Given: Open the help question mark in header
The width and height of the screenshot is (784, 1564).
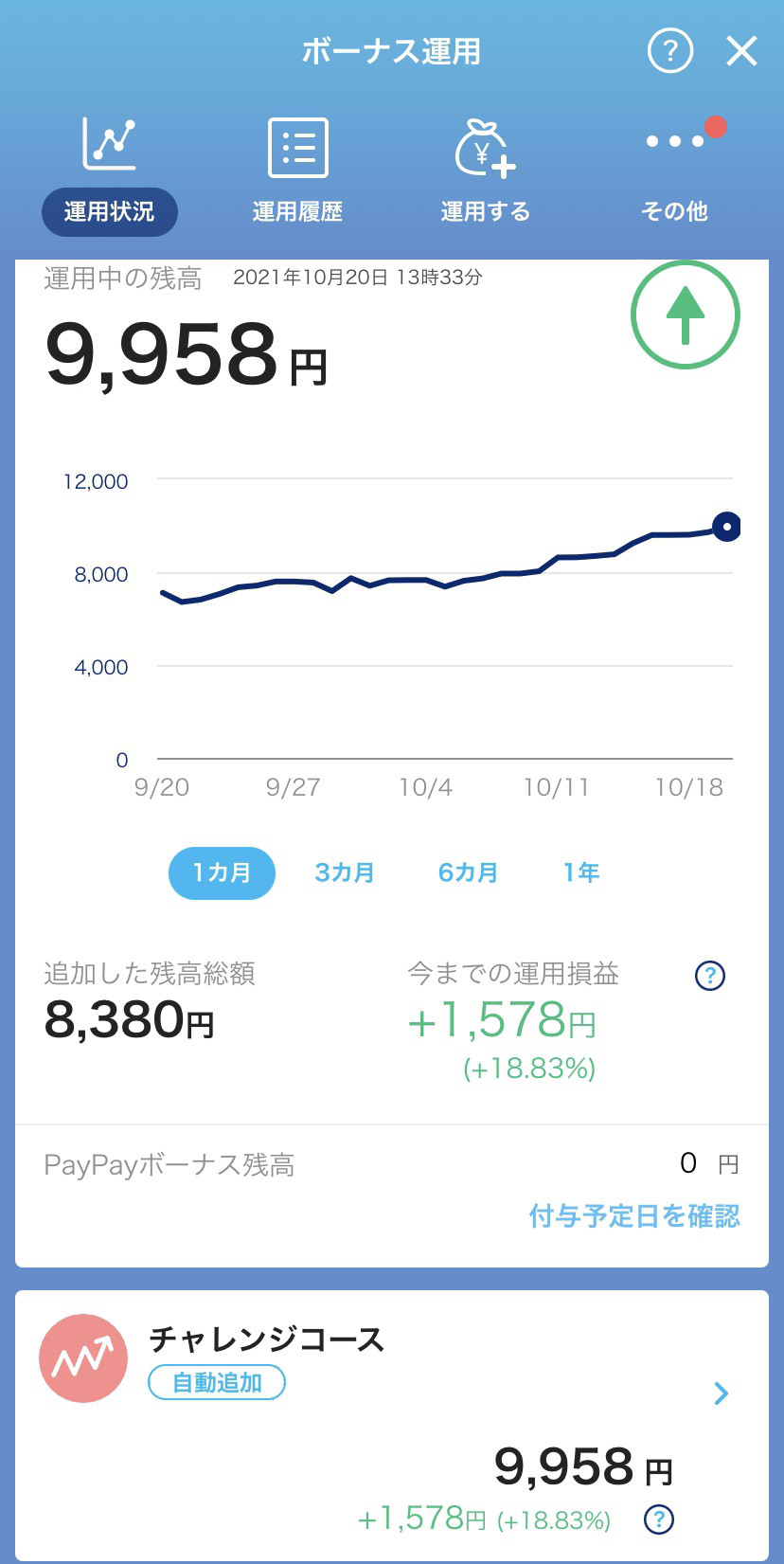Looking at the screenshot, I should [670, 50].
